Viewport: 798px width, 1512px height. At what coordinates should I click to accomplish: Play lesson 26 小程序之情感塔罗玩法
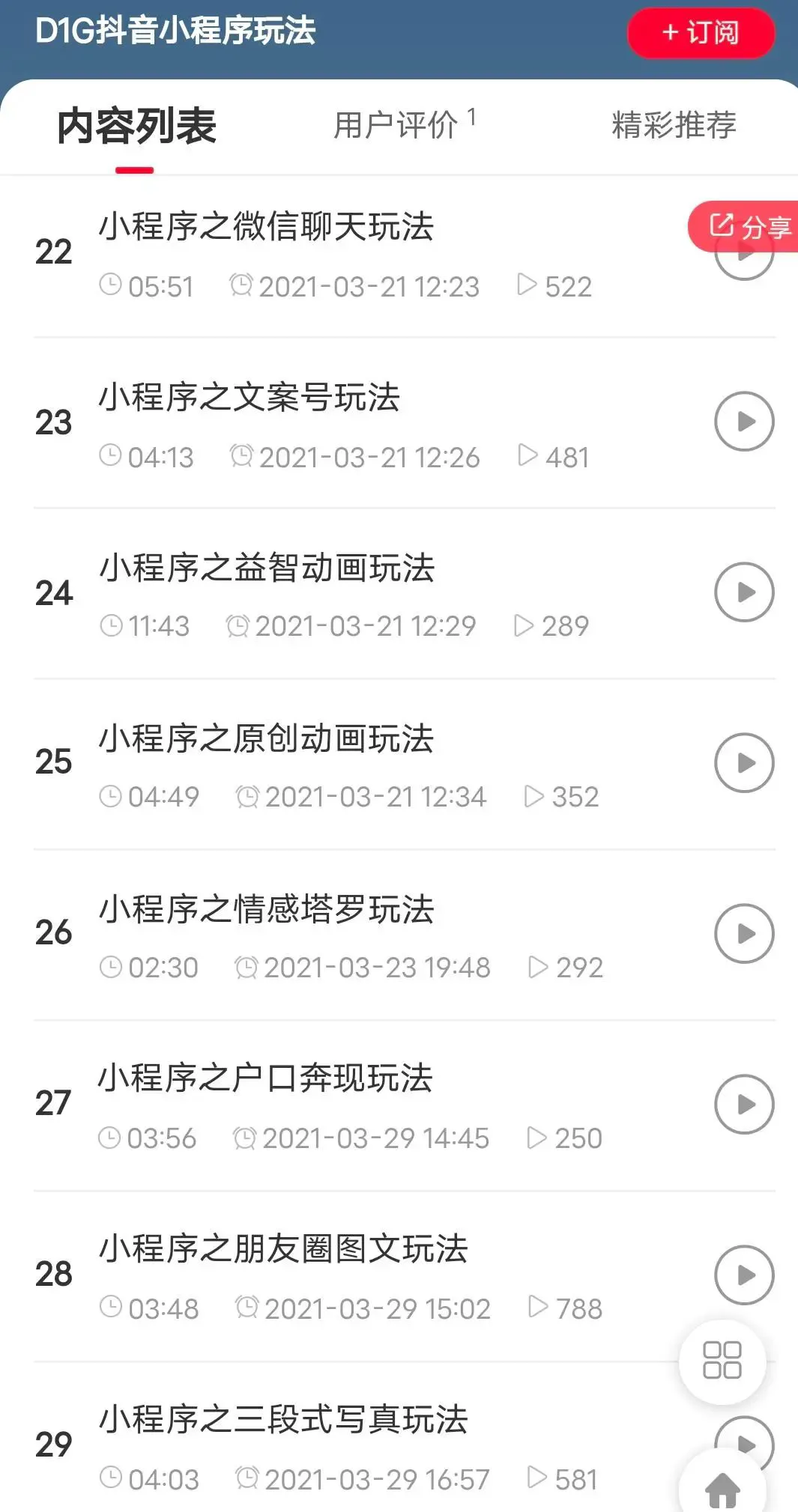tap(743, 934)
